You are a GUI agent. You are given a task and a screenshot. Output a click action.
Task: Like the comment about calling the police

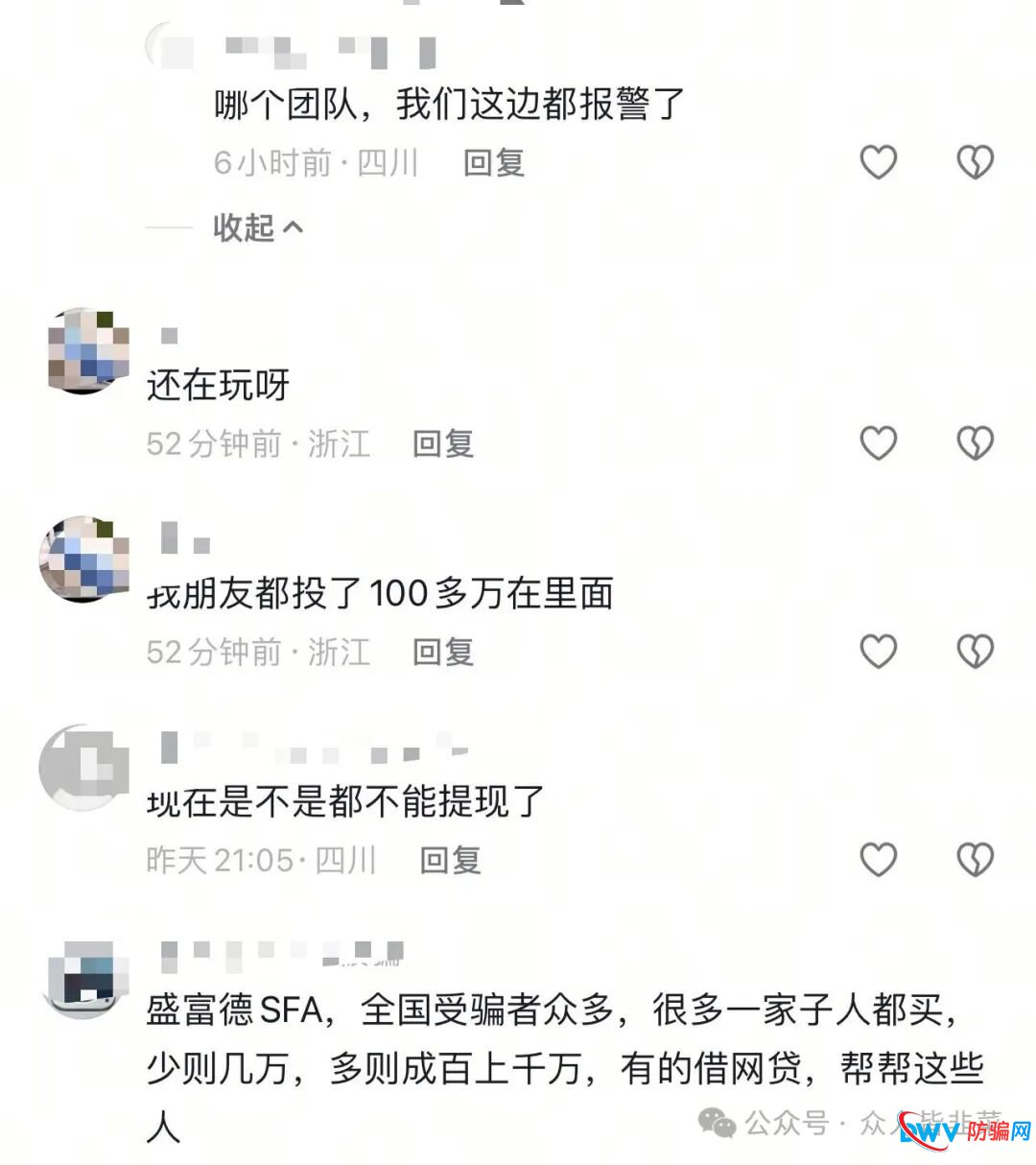(x=878, y=162)
